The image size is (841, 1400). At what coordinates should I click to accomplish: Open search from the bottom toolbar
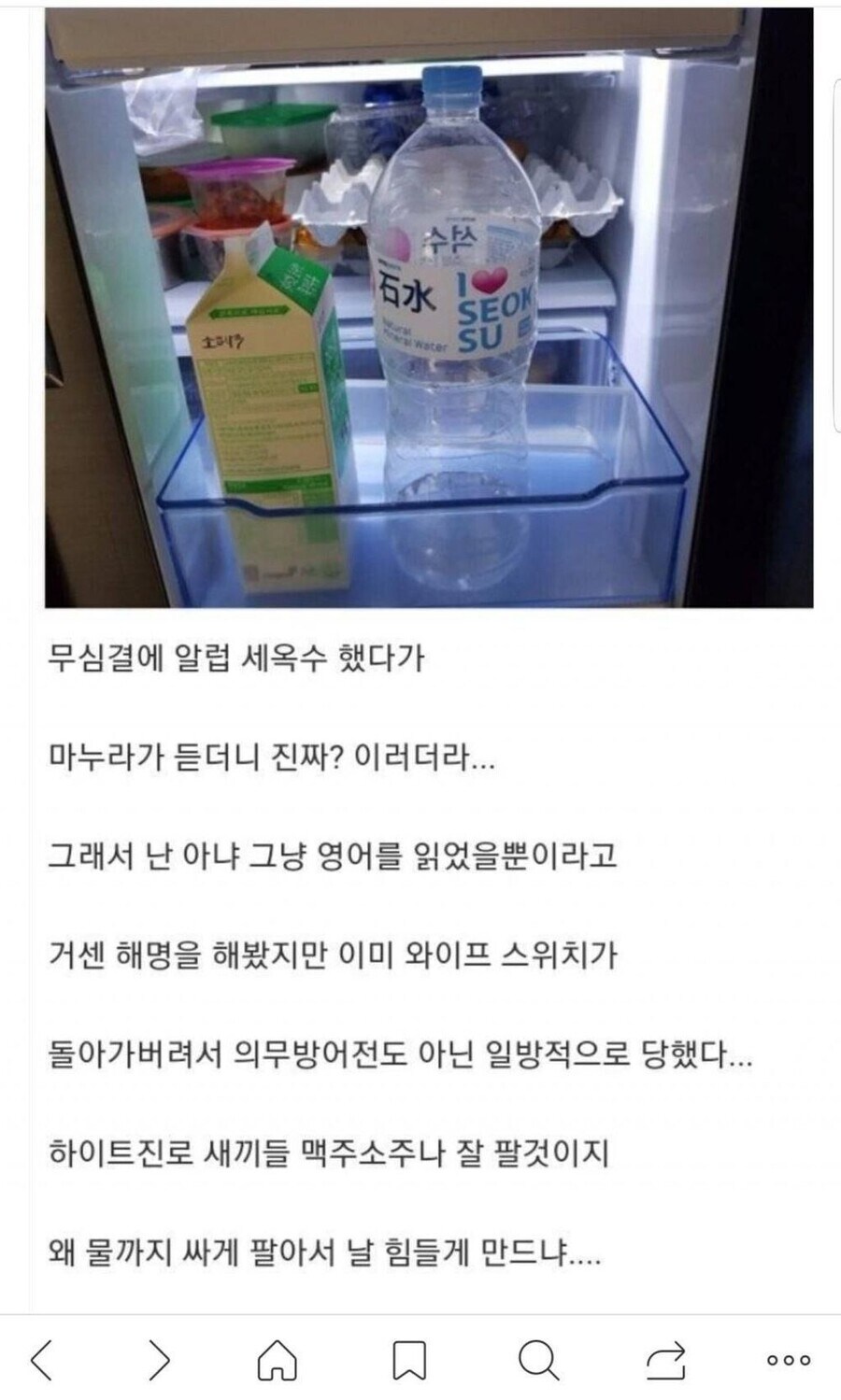(538, 1360)
